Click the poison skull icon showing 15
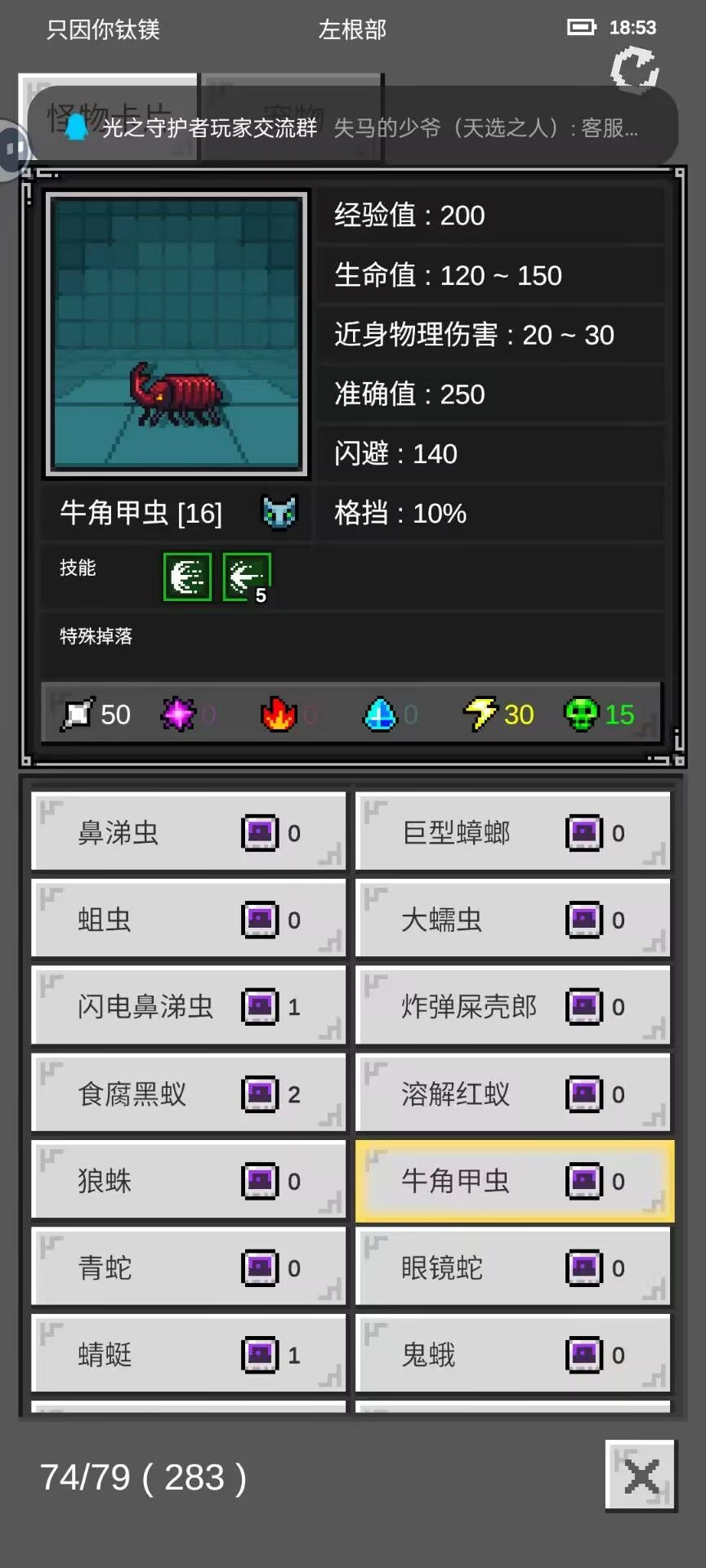The width and height of the screenshot is (706, 1568). coord(583,713)
